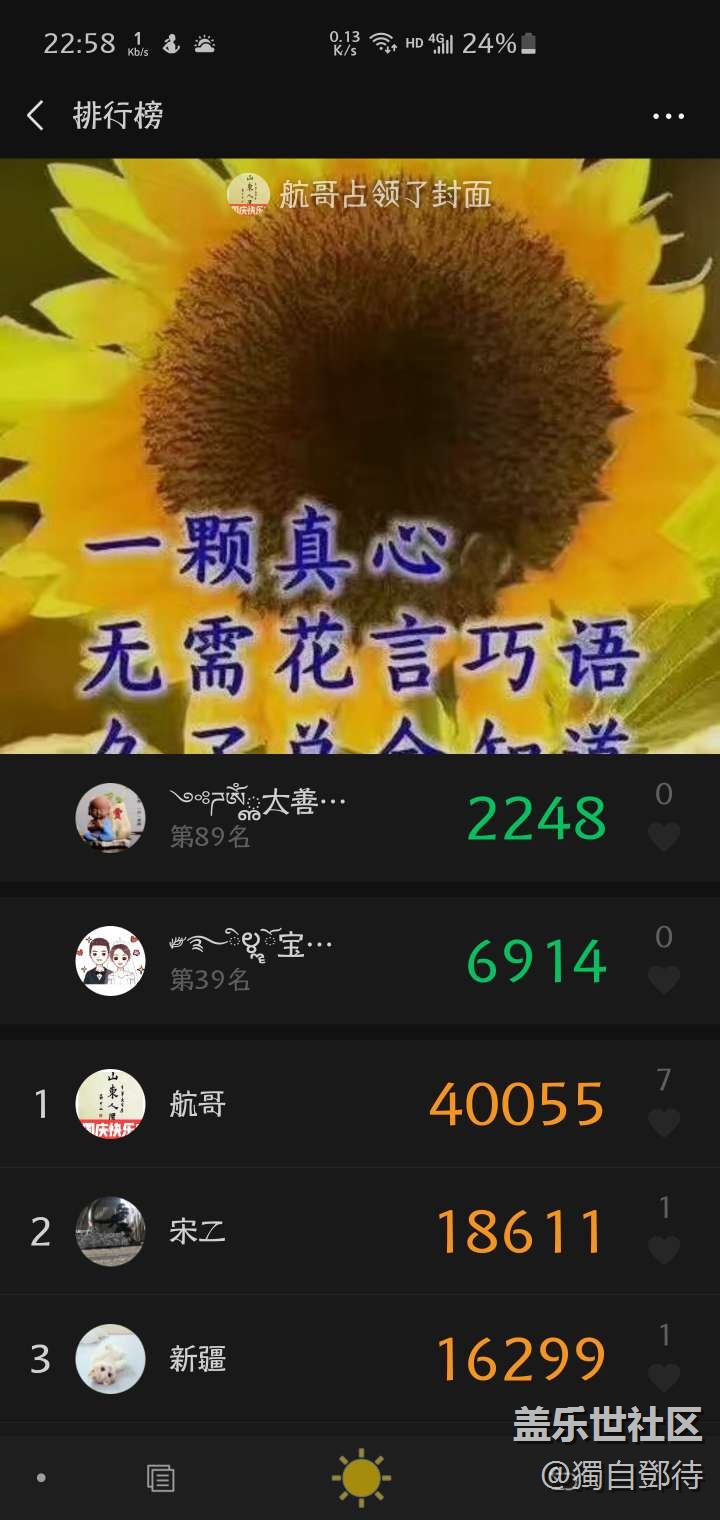Like 航哥's 40055 steps
The height and width of the screenshot is (1520, 720).
tap(664, 1123)
